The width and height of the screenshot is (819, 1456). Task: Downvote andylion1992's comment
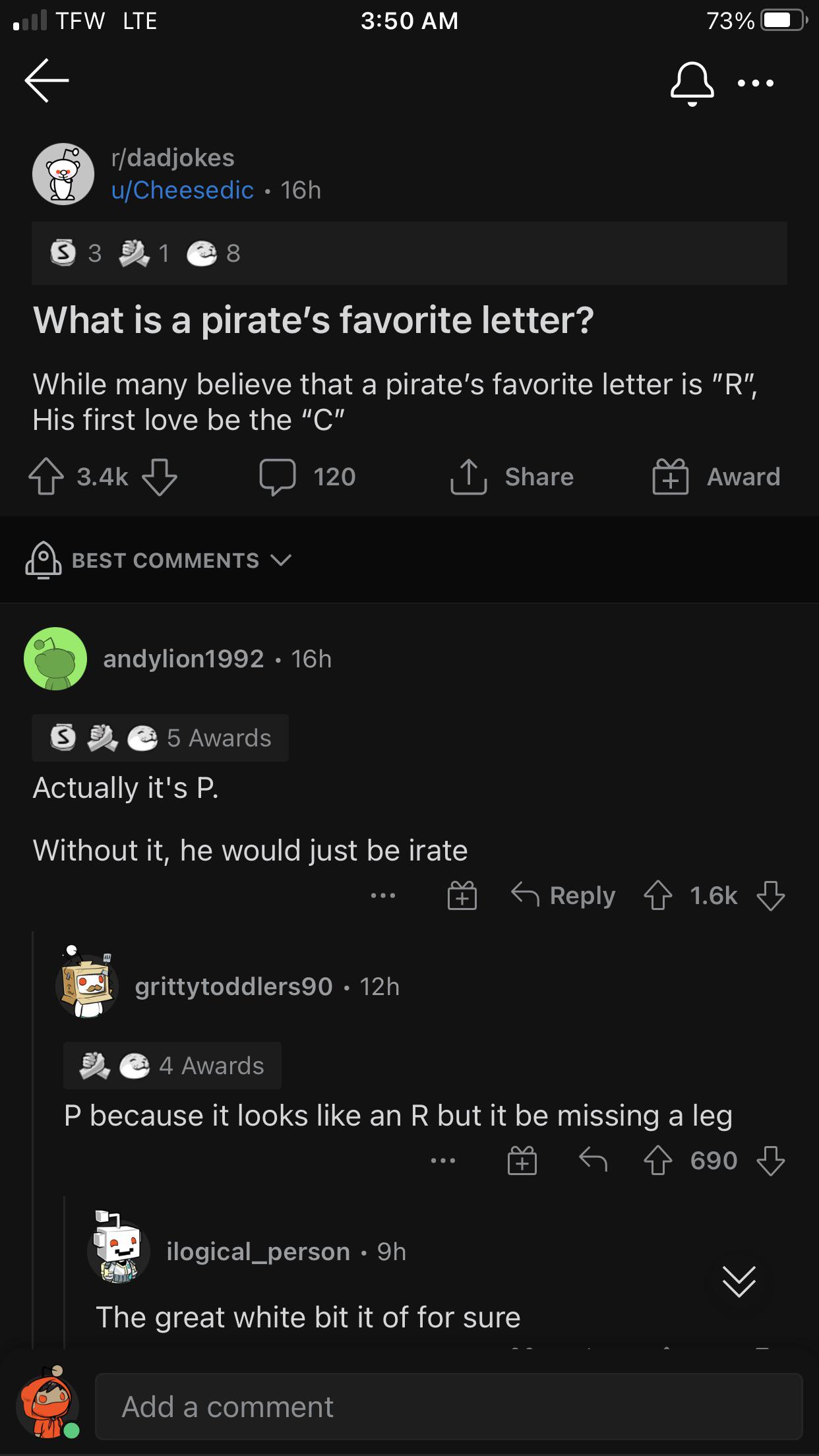click(x=773, y=895)
